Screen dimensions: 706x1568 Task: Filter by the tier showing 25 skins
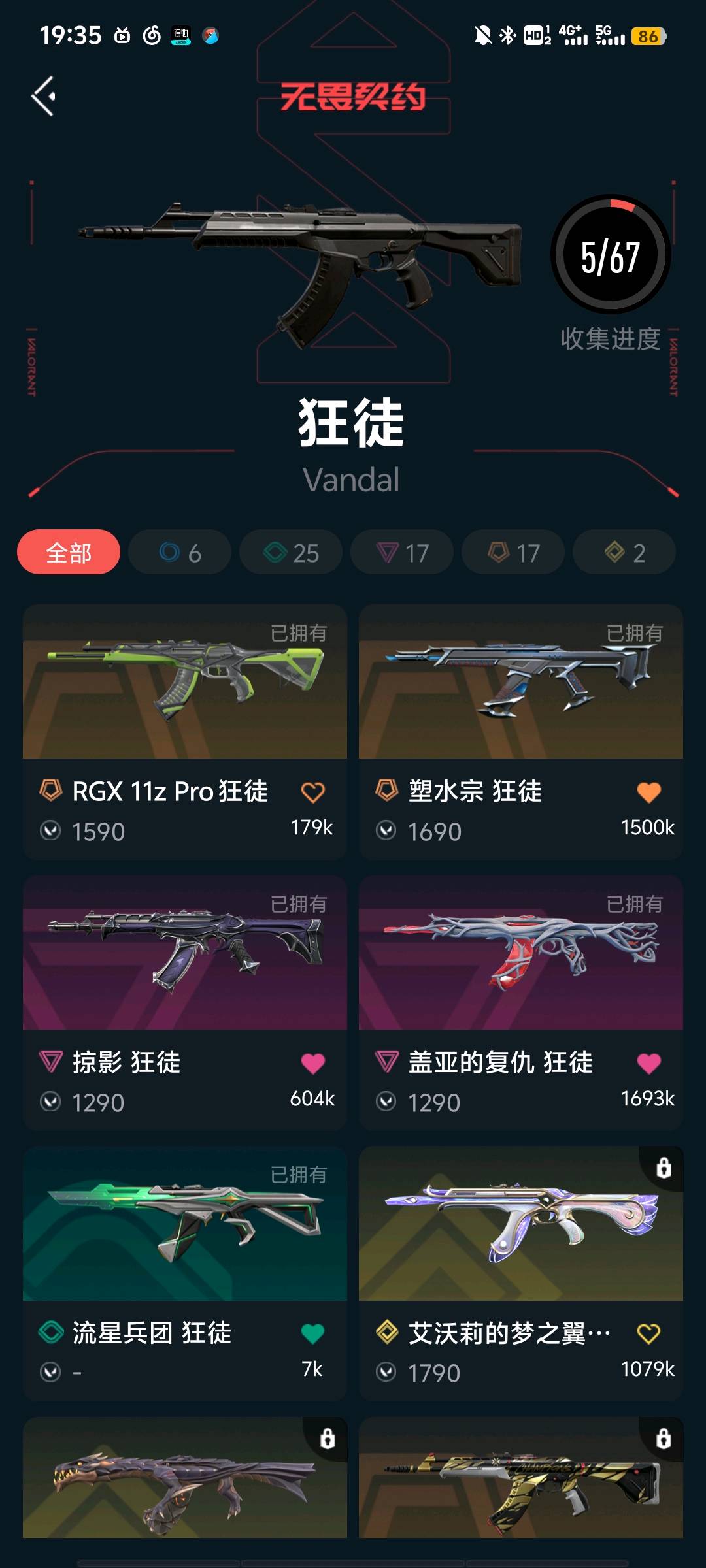(291, 553)
